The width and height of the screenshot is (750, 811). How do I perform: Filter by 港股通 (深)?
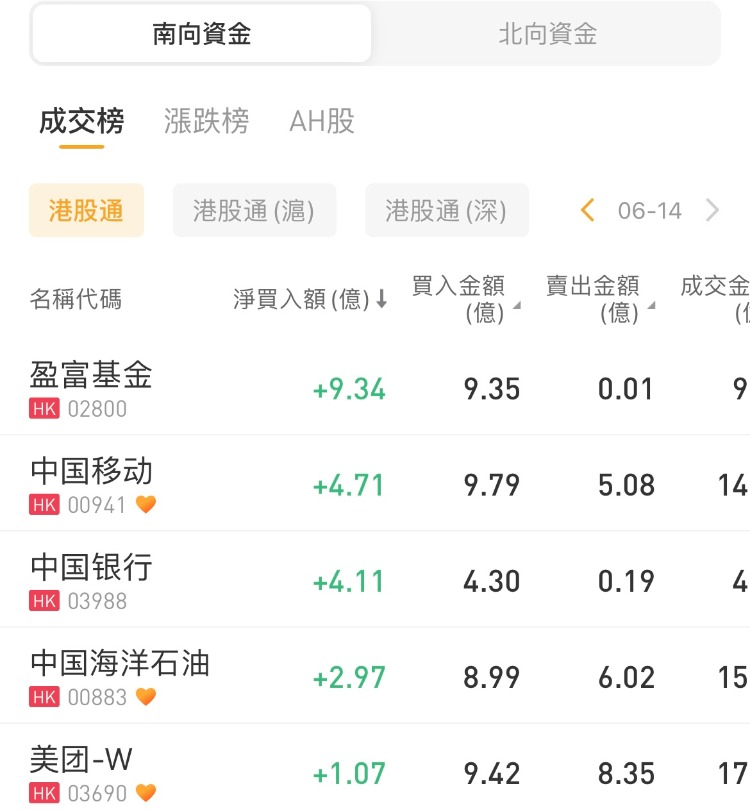(x=446, y=210)
